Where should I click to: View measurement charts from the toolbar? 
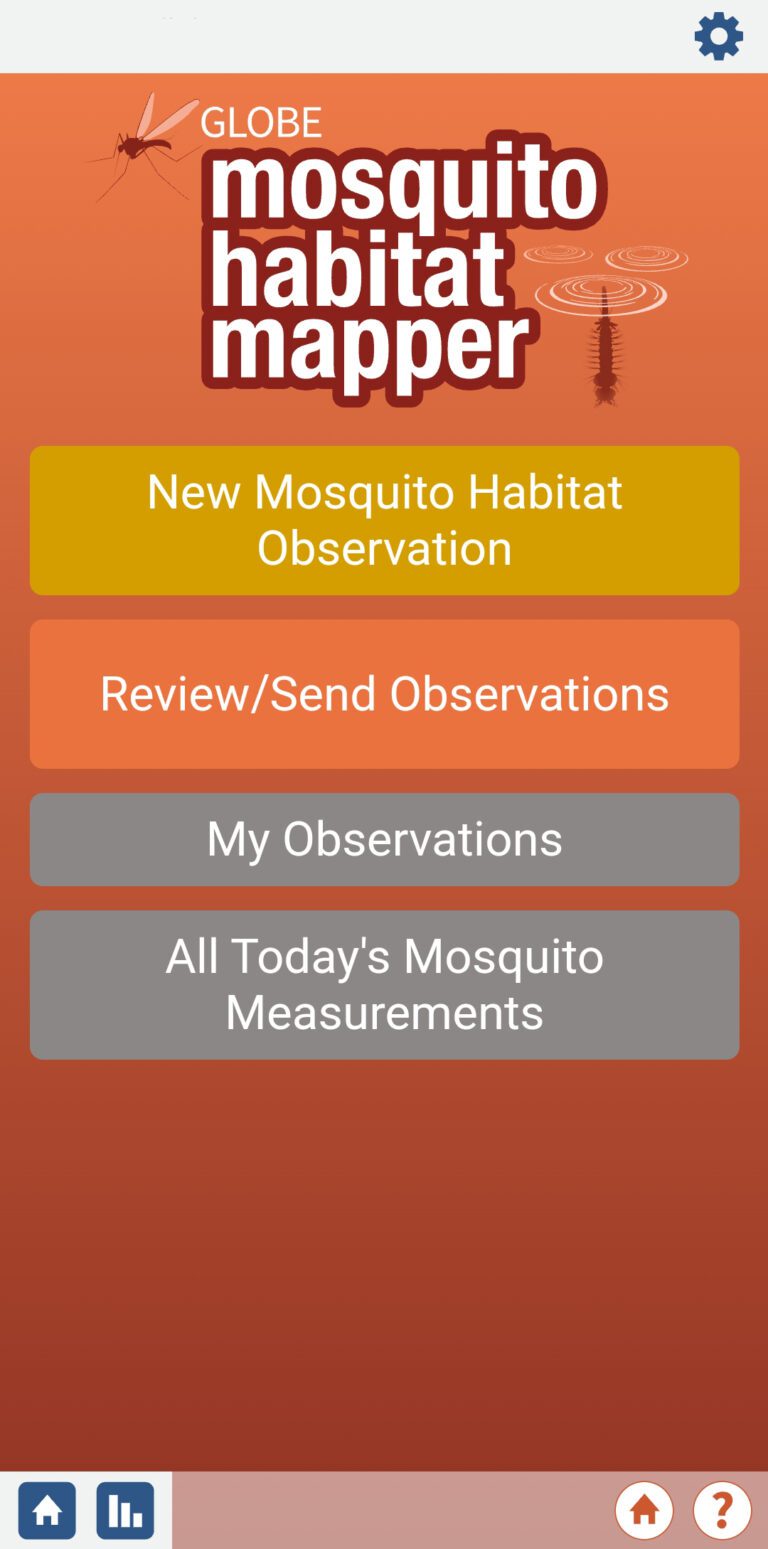pyautogui.click(x=125, y=1510)
